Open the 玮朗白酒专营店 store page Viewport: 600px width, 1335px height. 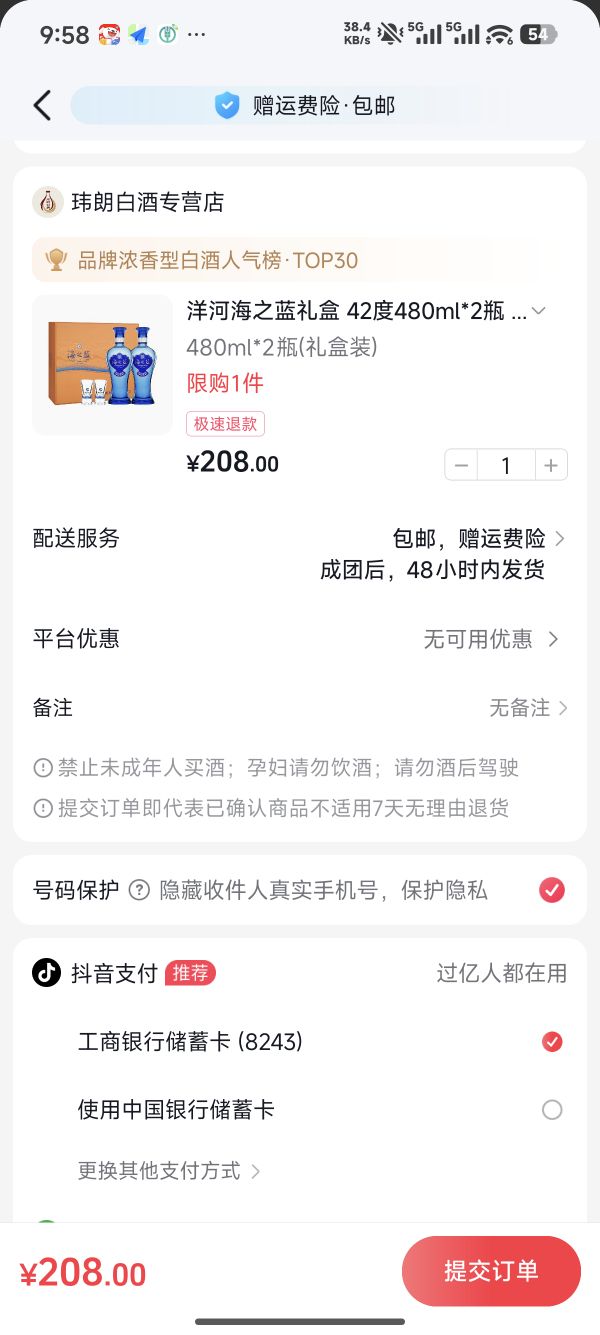128,202
